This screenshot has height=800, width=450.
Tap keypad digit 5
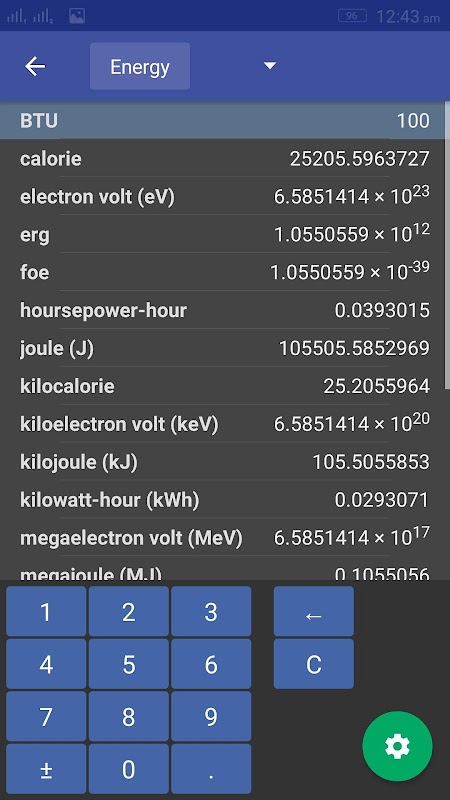tap(129, 664)
